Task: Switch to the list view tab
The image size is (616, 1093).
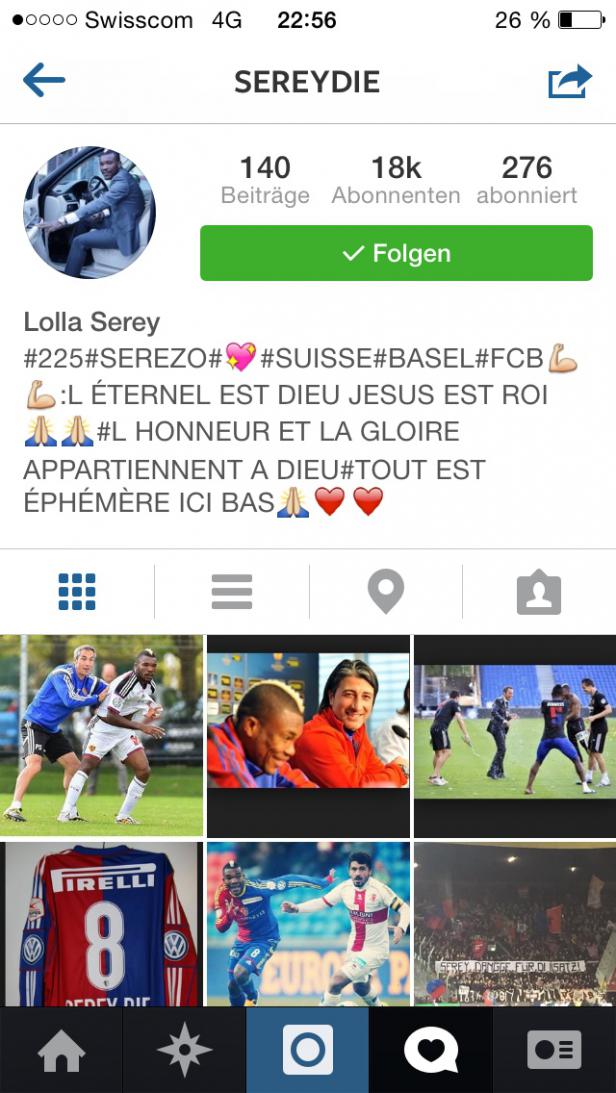Action: 232,592
